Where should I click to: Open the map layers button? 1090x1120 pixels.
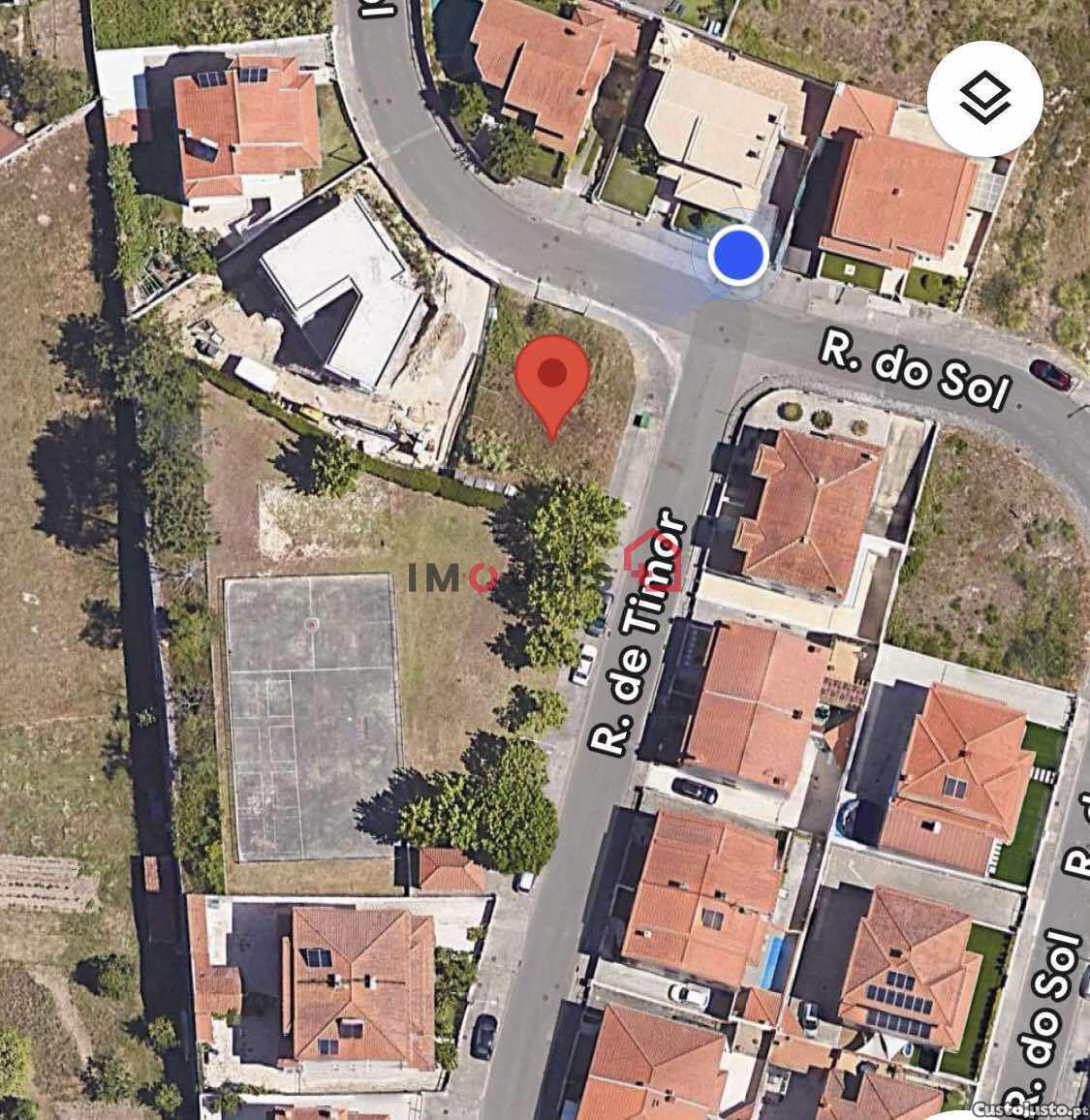pyautogui.click(x=984, y=98)
